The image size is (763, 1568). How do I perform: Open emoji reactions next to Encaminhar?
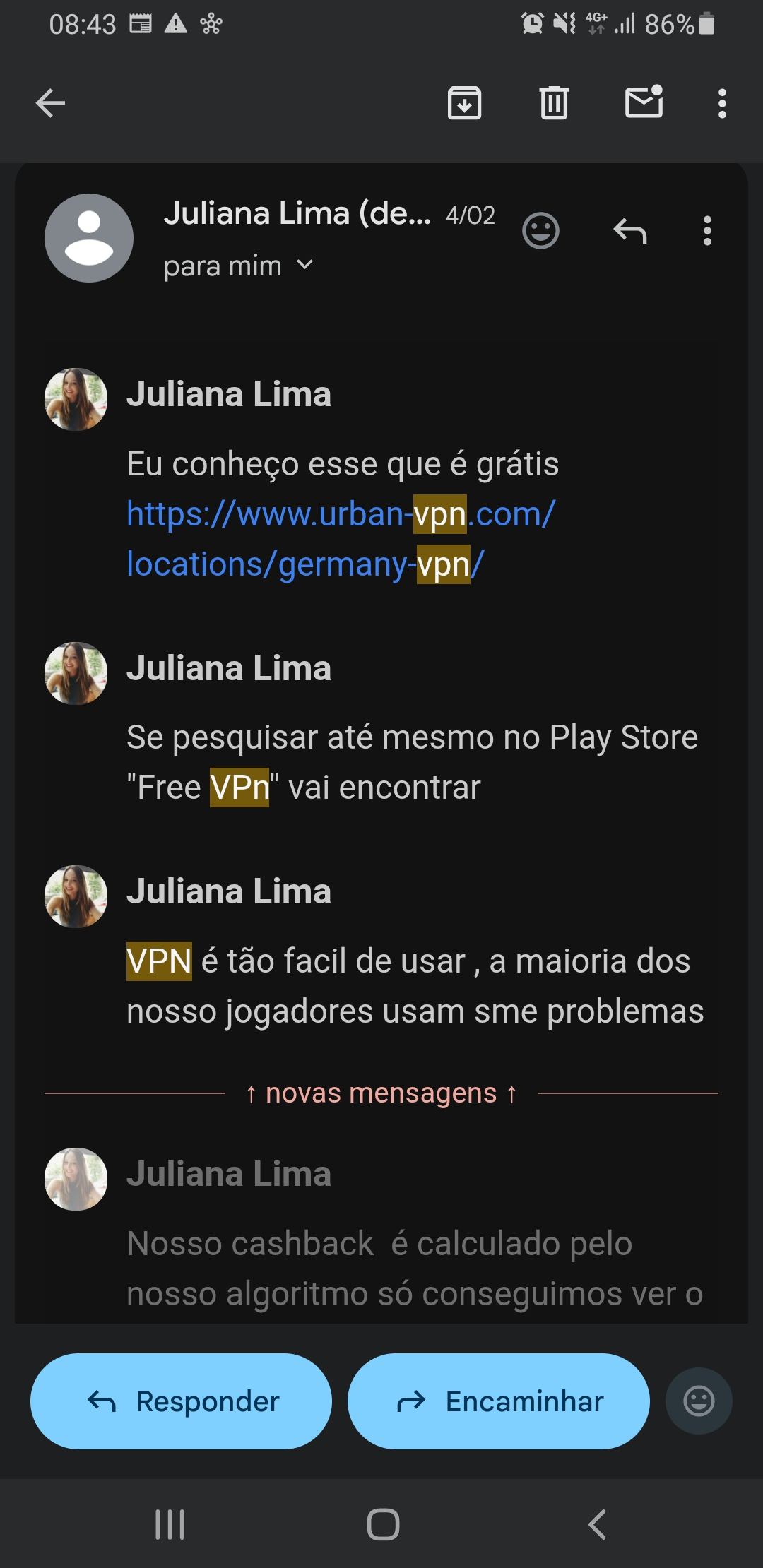click(x=699, y=1401)
